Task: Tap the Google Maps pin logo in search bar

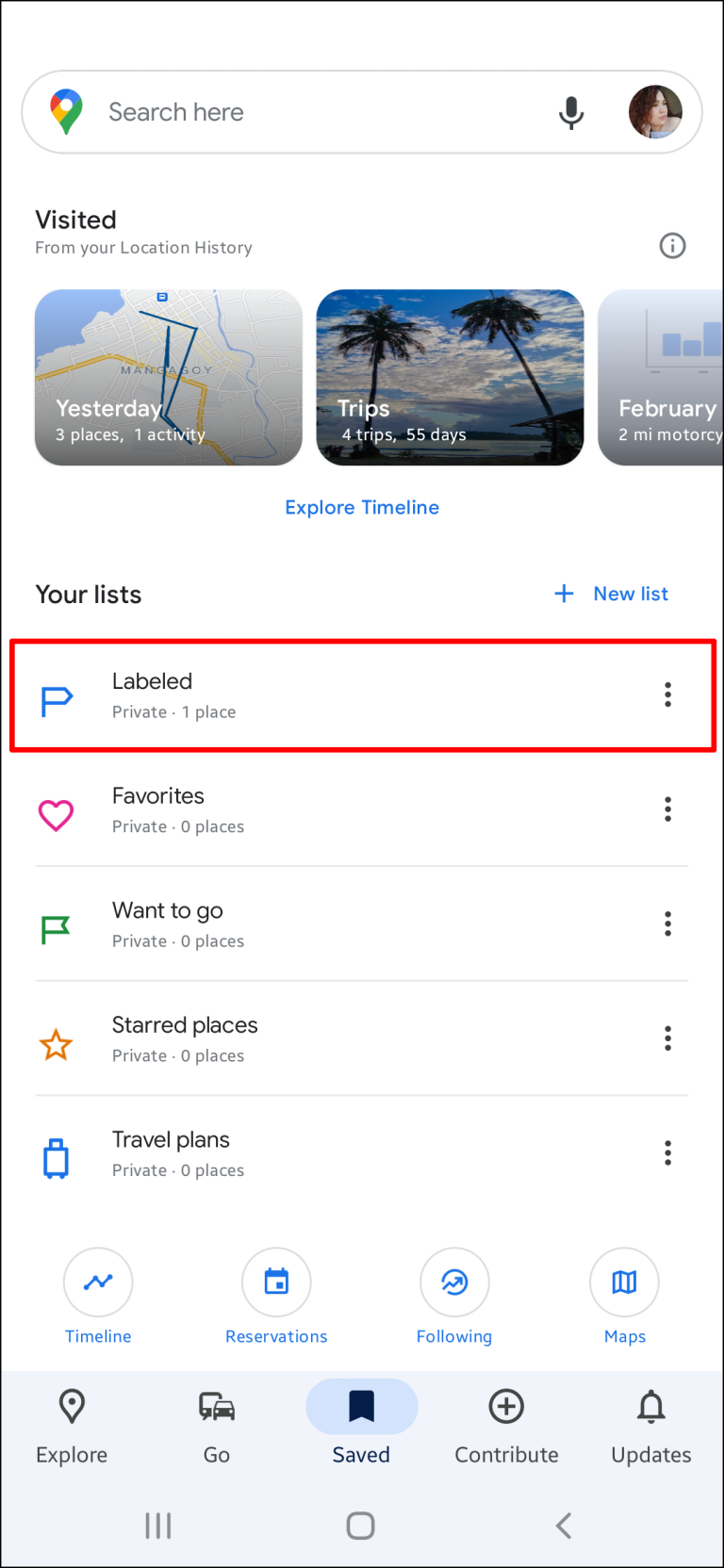Action: tap(65, 111)
